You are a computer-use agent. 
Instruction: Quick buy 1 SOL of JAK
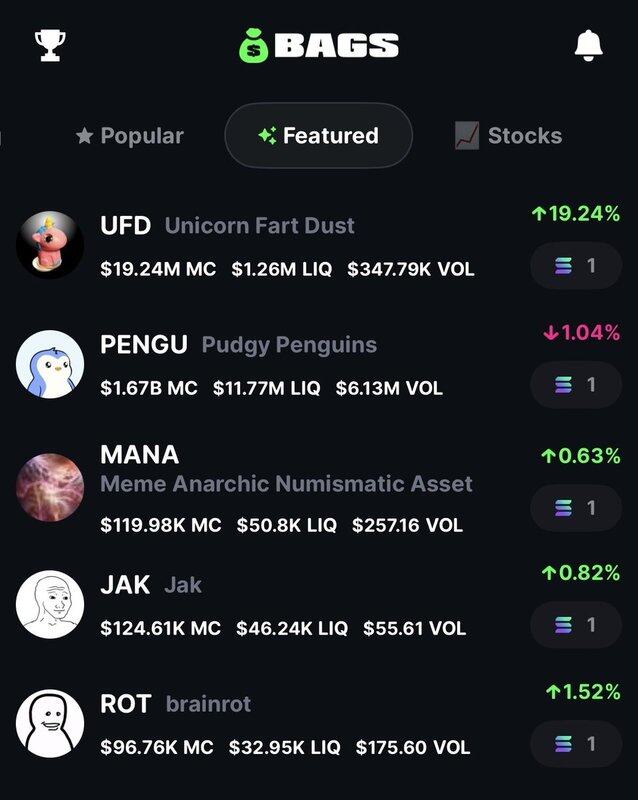(x=575, y=625)
